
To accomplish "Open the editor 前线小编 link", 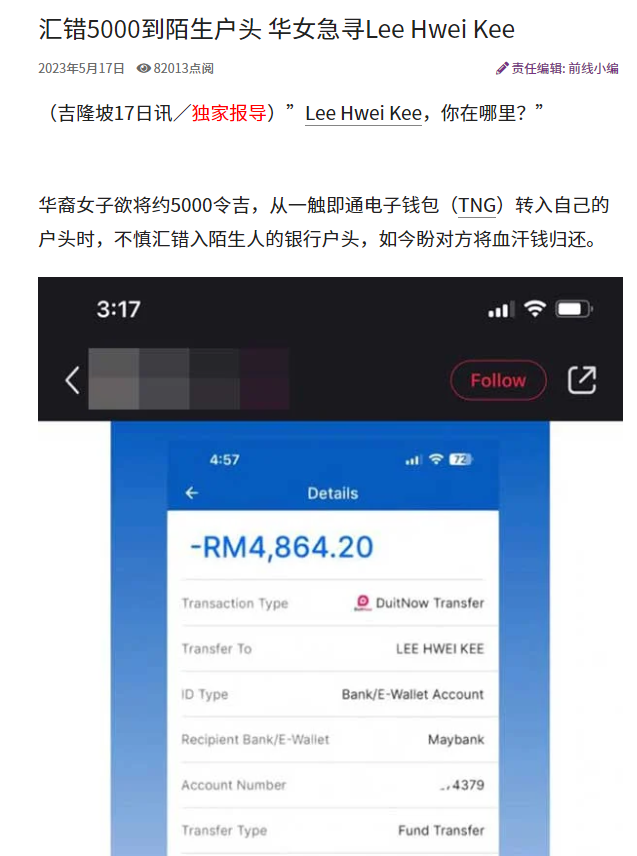I will coord(593,68).
